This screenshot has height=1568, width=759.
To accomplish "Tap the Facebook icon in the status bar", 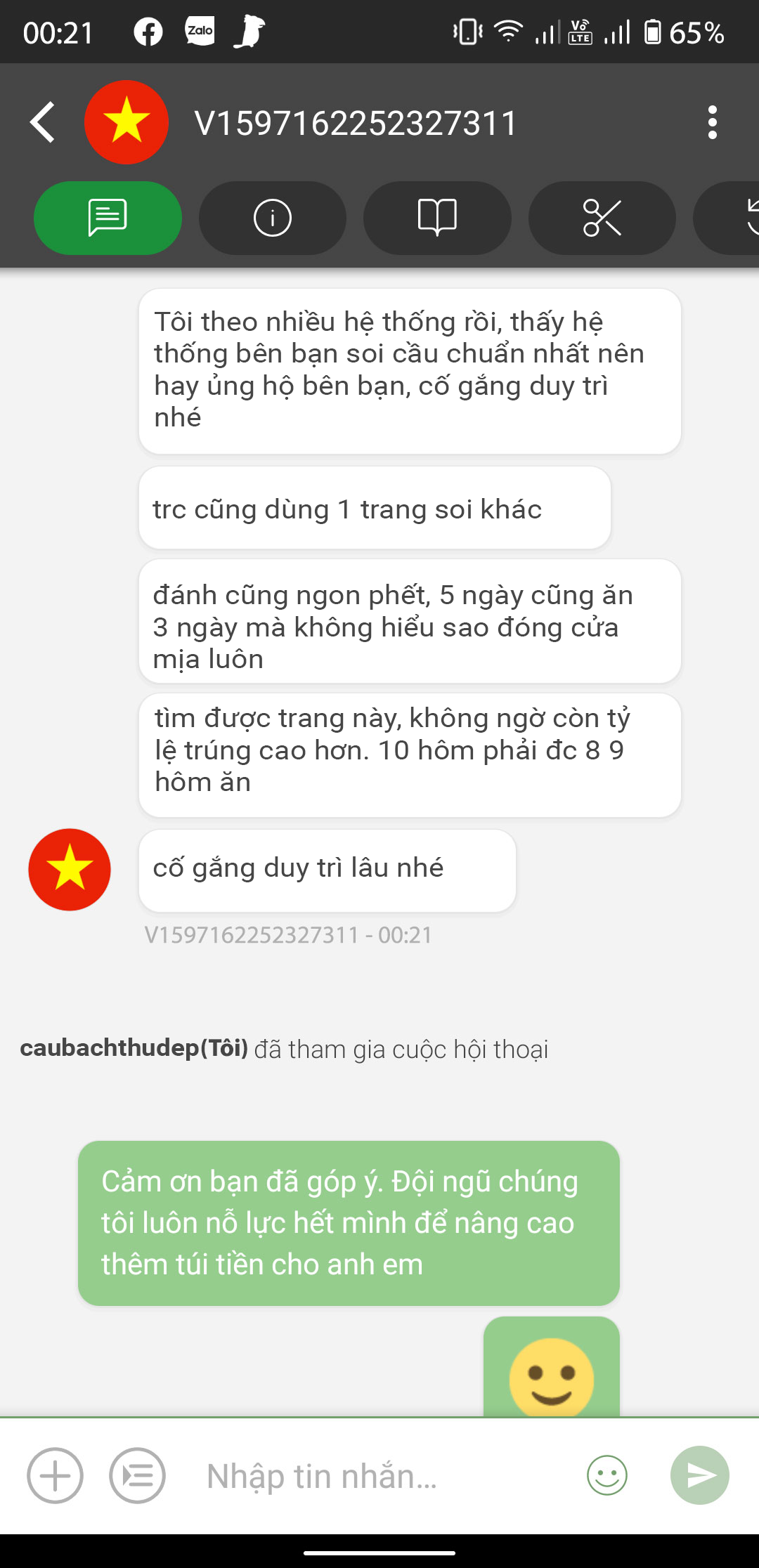I will 146,31.
